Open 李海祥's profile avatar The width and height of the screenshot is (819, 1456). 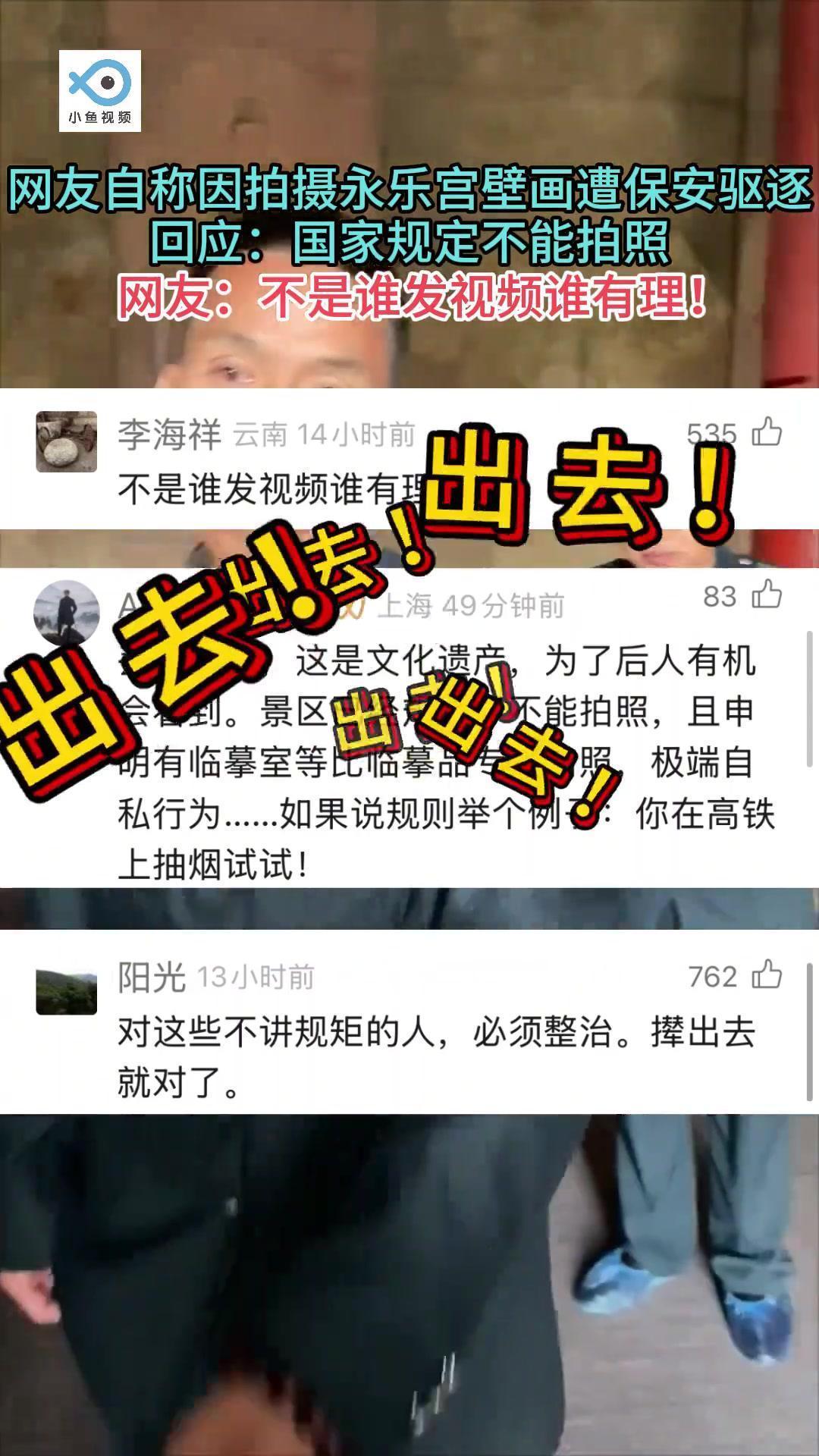coord(68,441)
